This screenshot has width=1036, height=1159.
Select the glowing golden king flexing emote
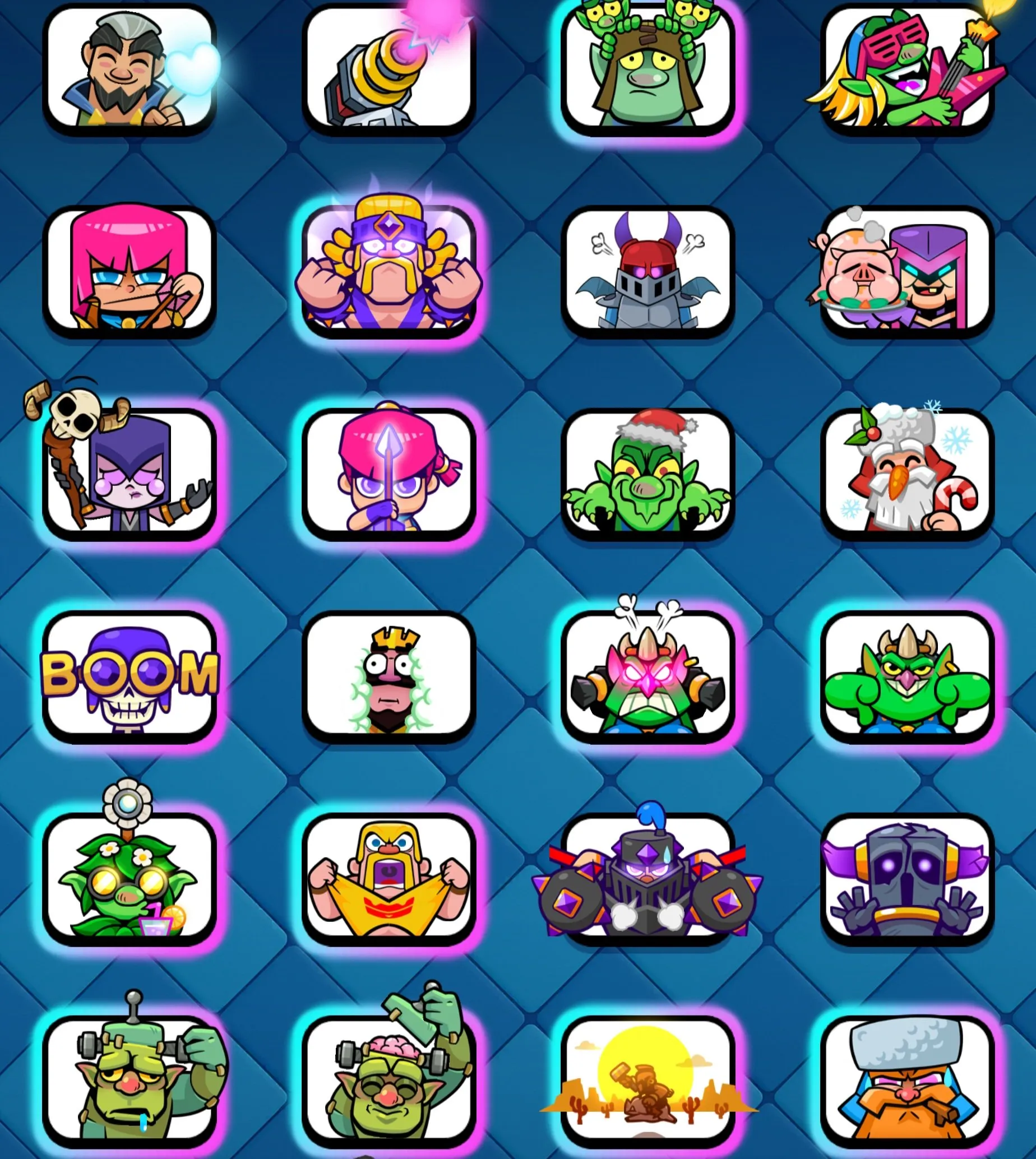point(391,273)
